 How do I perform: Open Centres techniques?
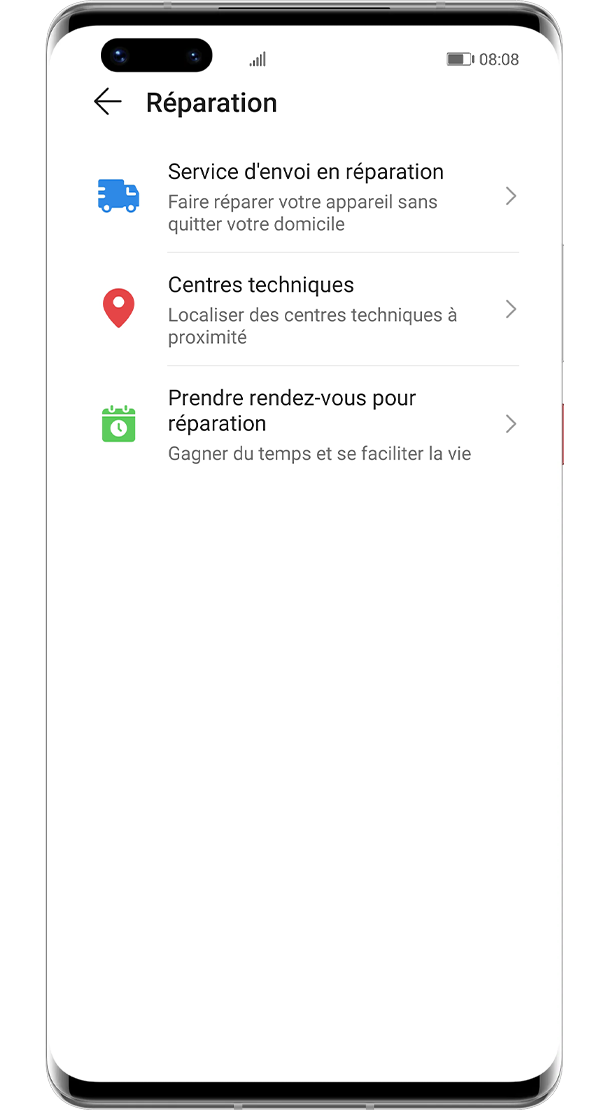(305, 309)
